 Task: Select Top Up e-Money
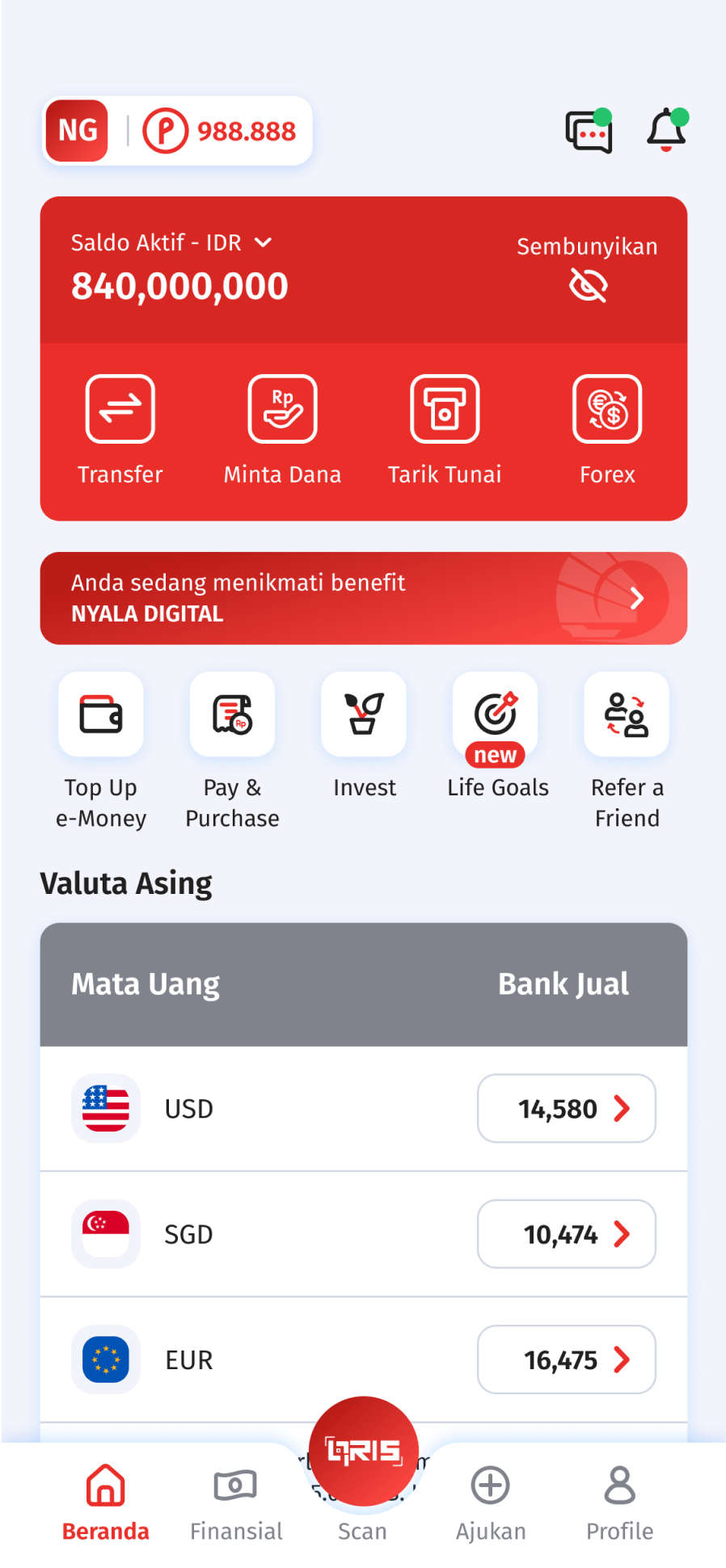coord(100,714)
